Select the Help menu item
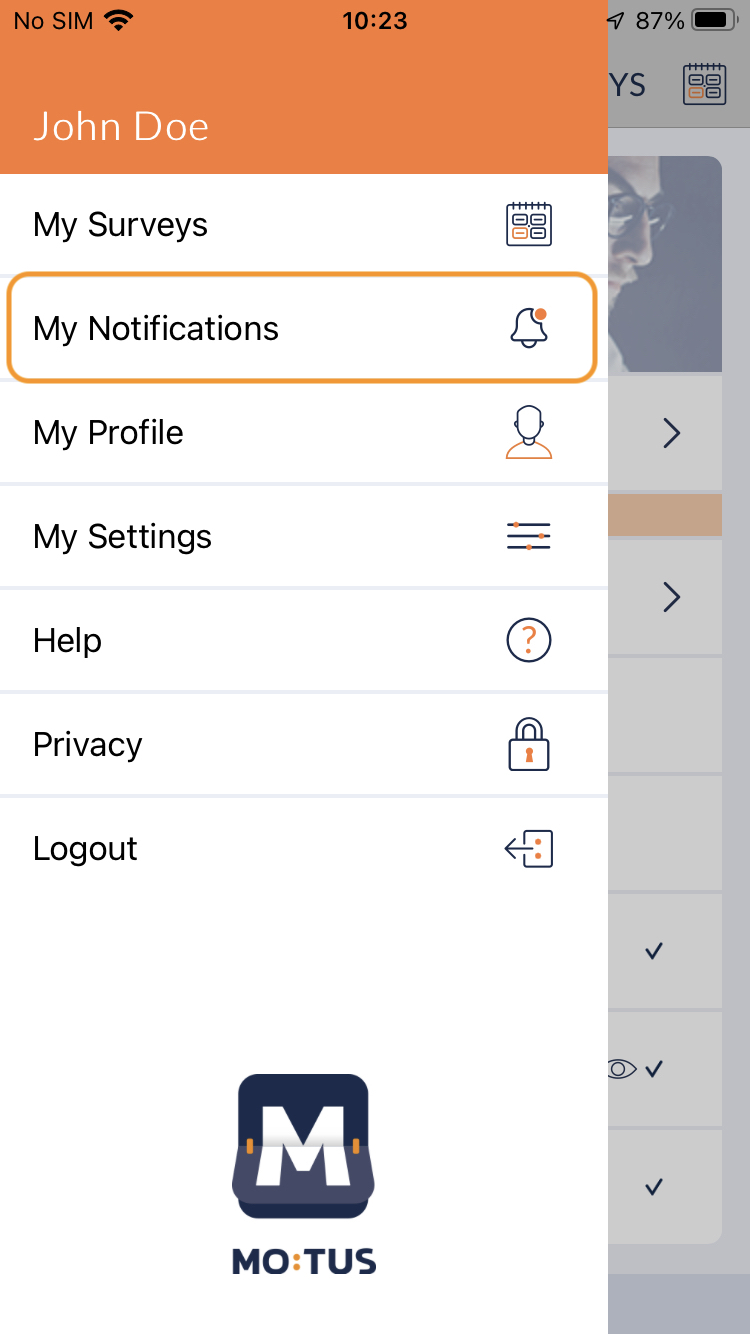The width and height of the screenshot is (750, 1334). 304,641
